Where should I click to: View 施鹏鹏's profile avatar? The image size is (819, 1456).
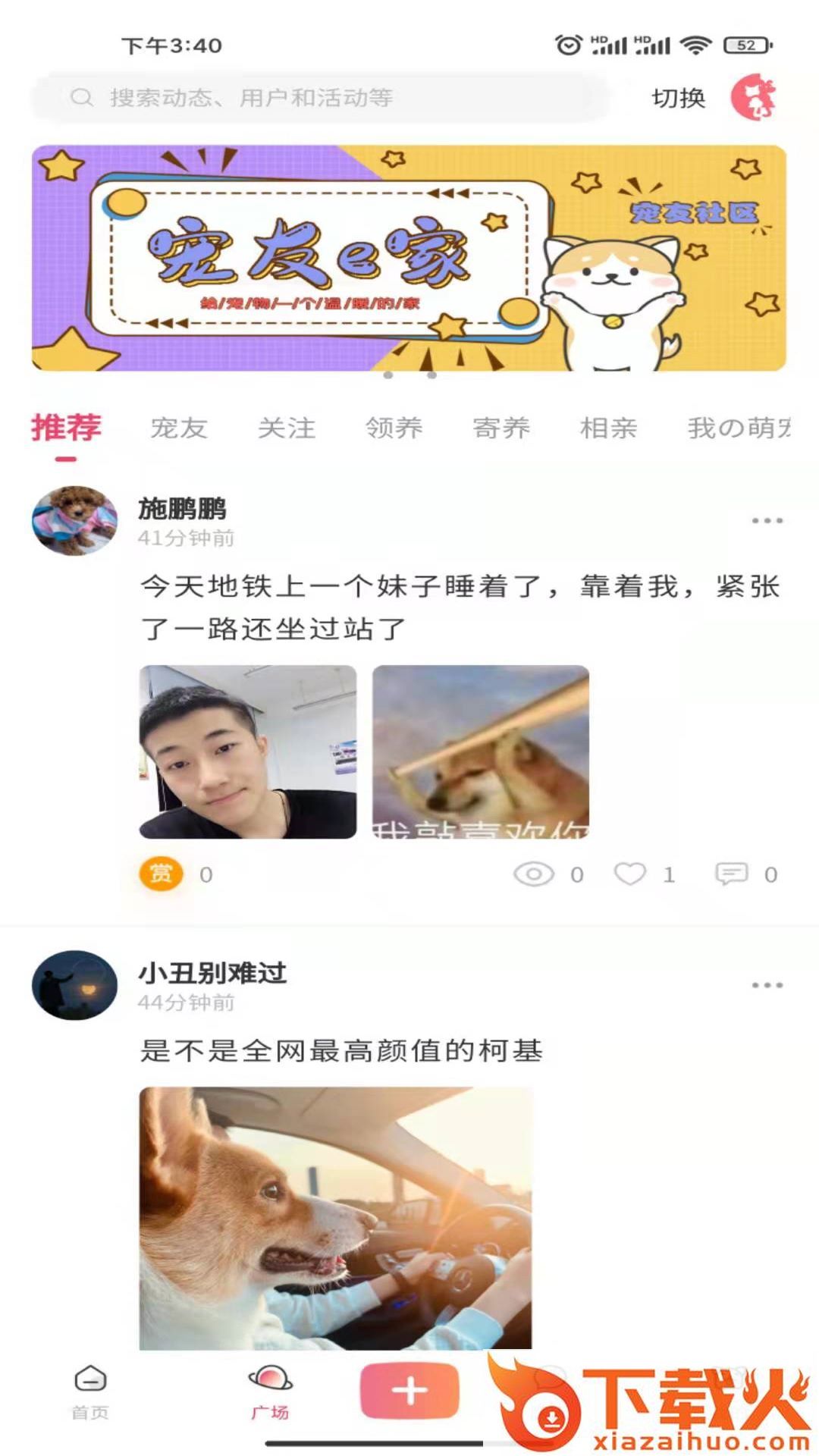click(x=74, y=521)
